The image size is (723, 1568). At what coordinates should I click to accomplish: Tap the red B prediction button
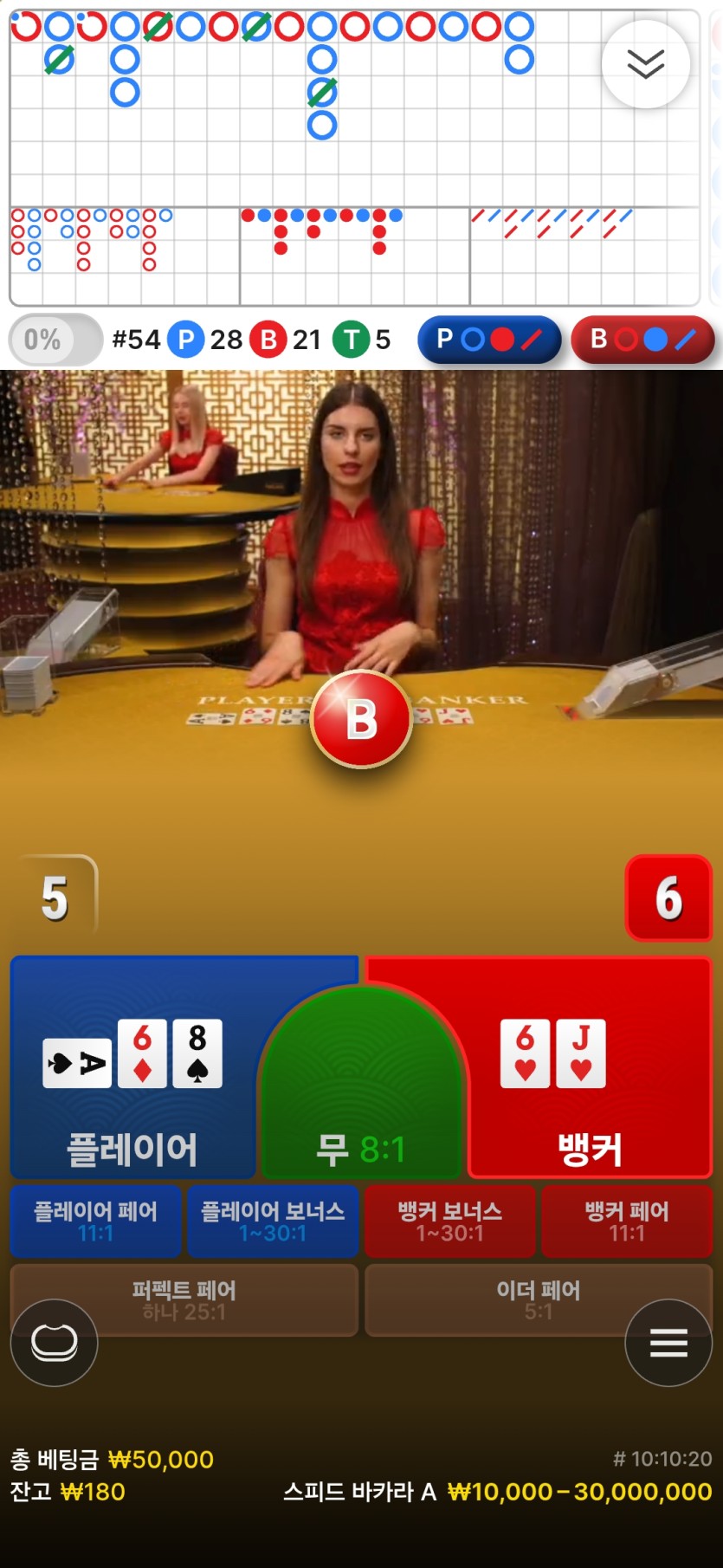[642, 340]
